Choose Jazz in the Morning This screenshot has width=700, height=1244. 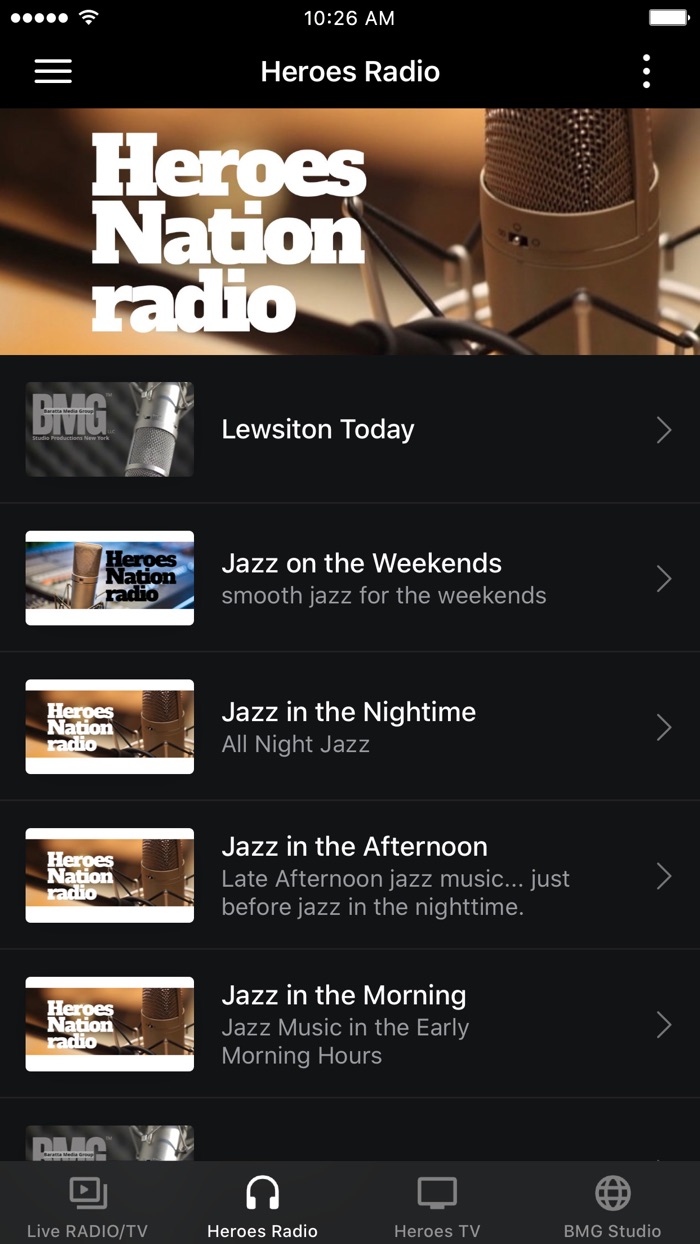click(350, 1024)
